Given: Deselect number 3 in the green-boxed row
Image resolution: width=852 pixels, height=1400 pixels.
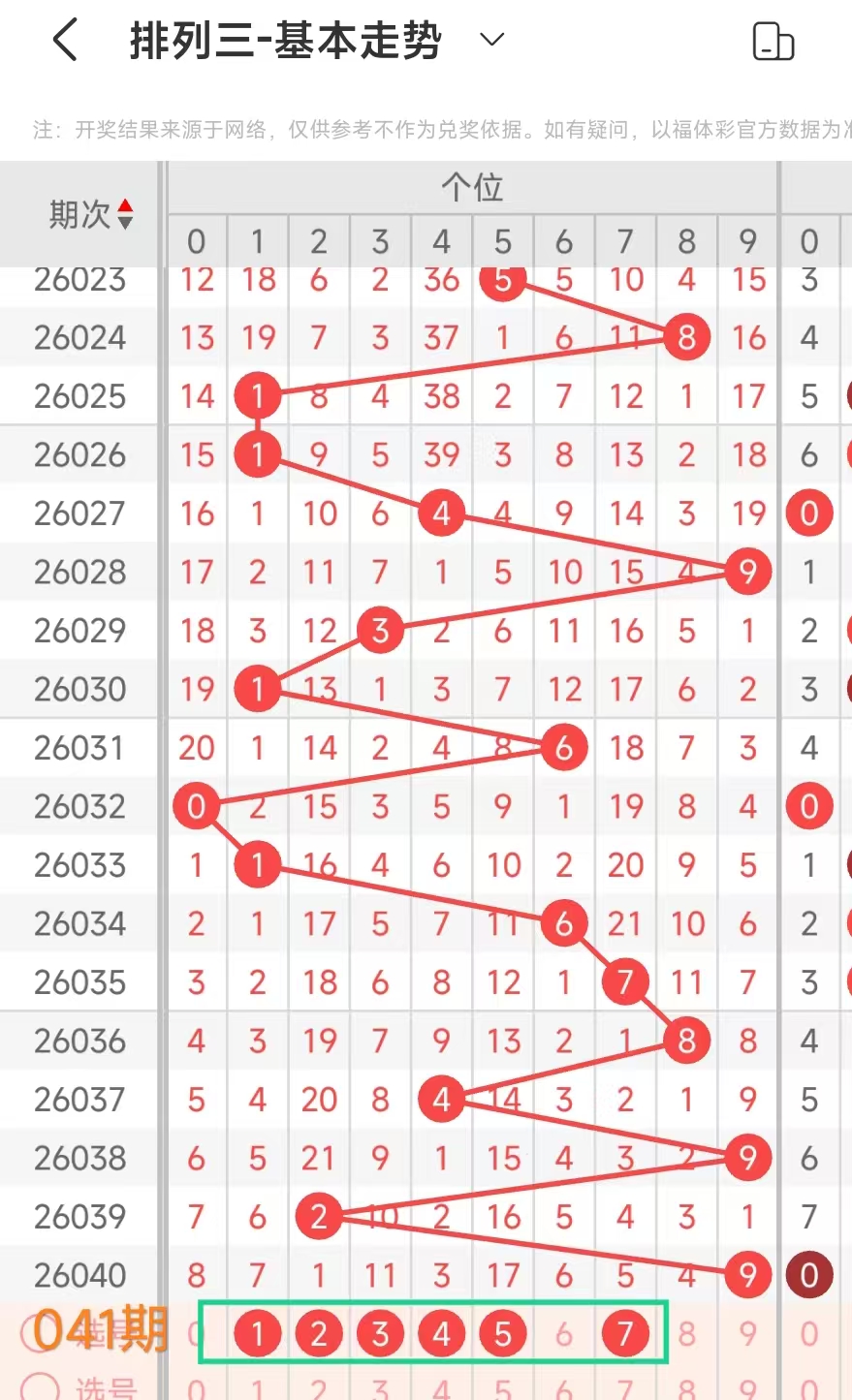Looking at the screenshot, I should point(380,1334).
